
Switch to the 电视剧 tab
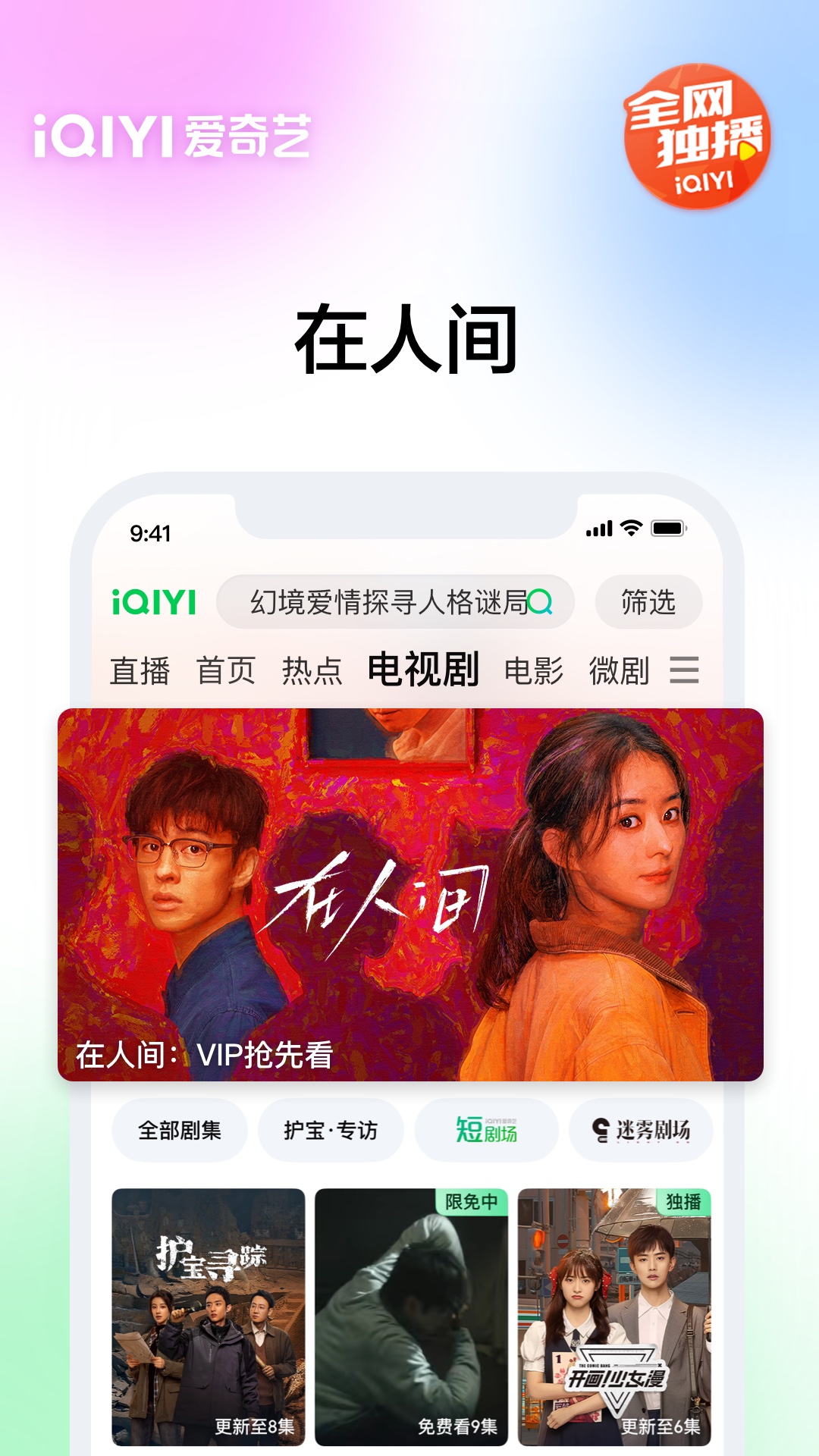coord(425,670)
